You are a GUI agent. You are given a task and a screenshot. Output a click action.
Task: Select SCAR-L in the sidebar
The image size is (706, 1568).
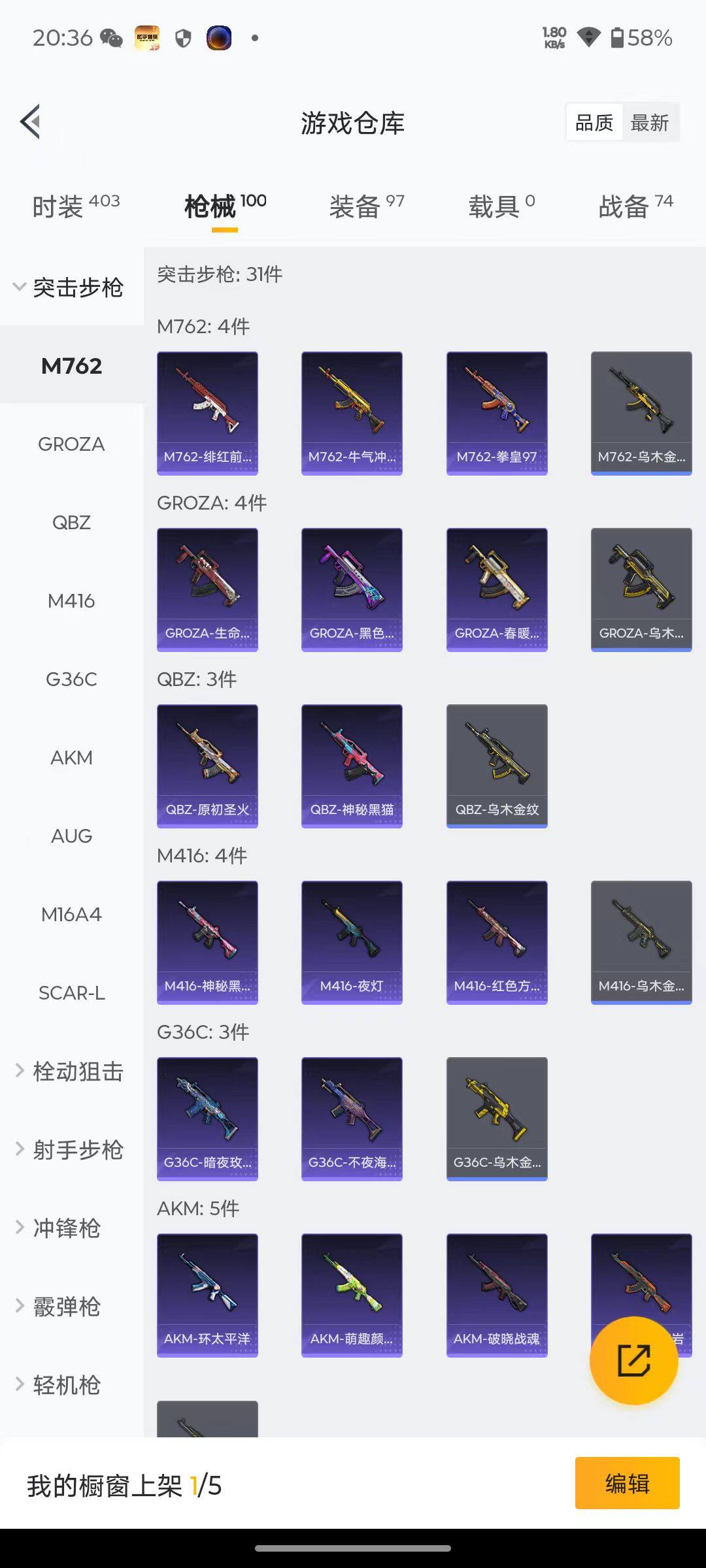click(x=71, y=993)
